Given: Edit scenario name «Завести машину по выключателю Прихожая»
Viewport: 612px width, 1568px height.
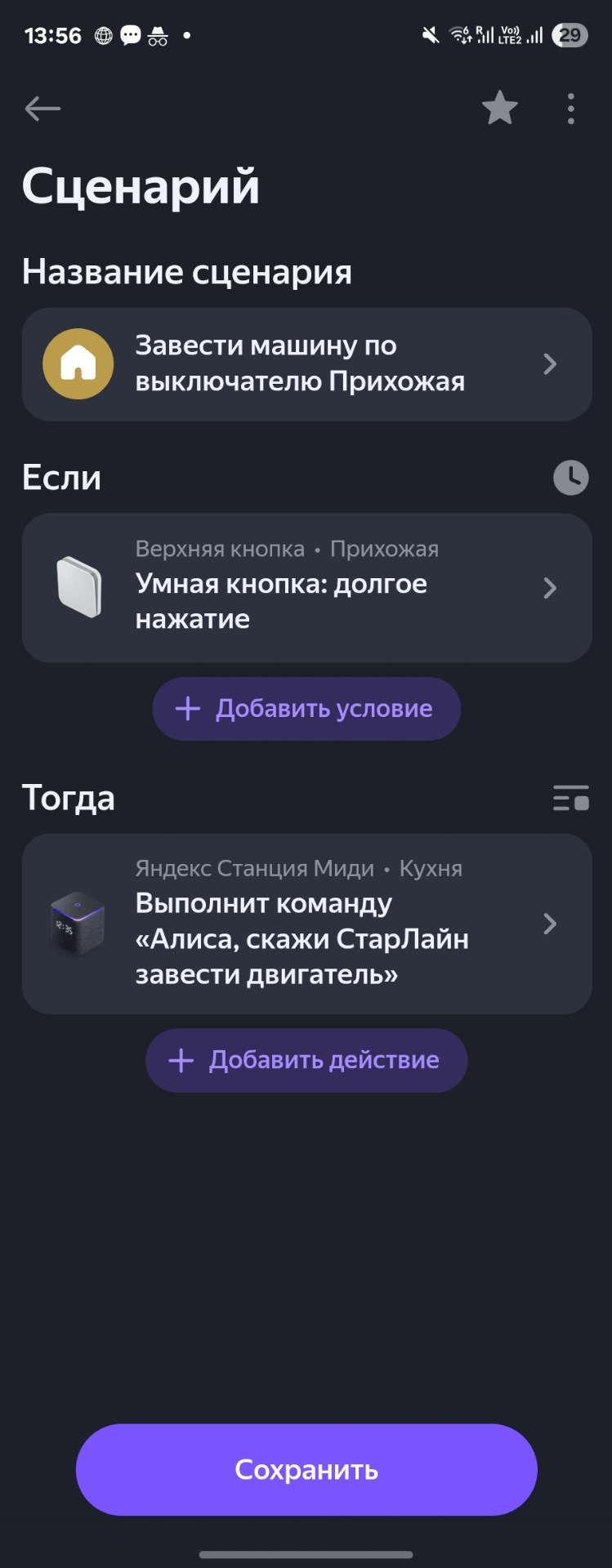Looking at the screenshot, I should tap(306, 363).
